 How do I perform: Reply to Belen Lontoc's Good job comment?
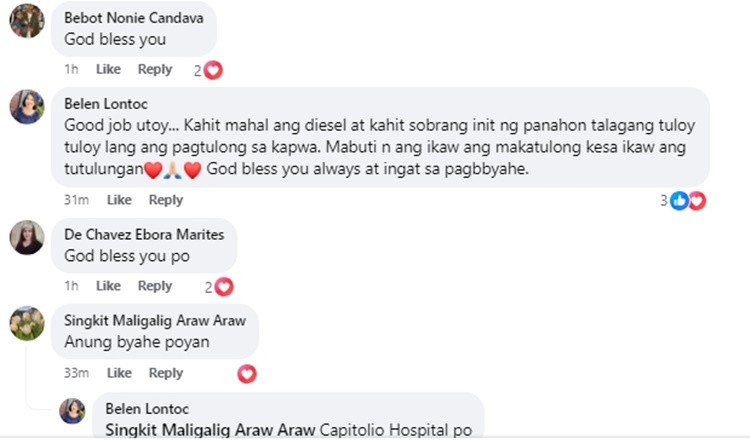(166, 200)
